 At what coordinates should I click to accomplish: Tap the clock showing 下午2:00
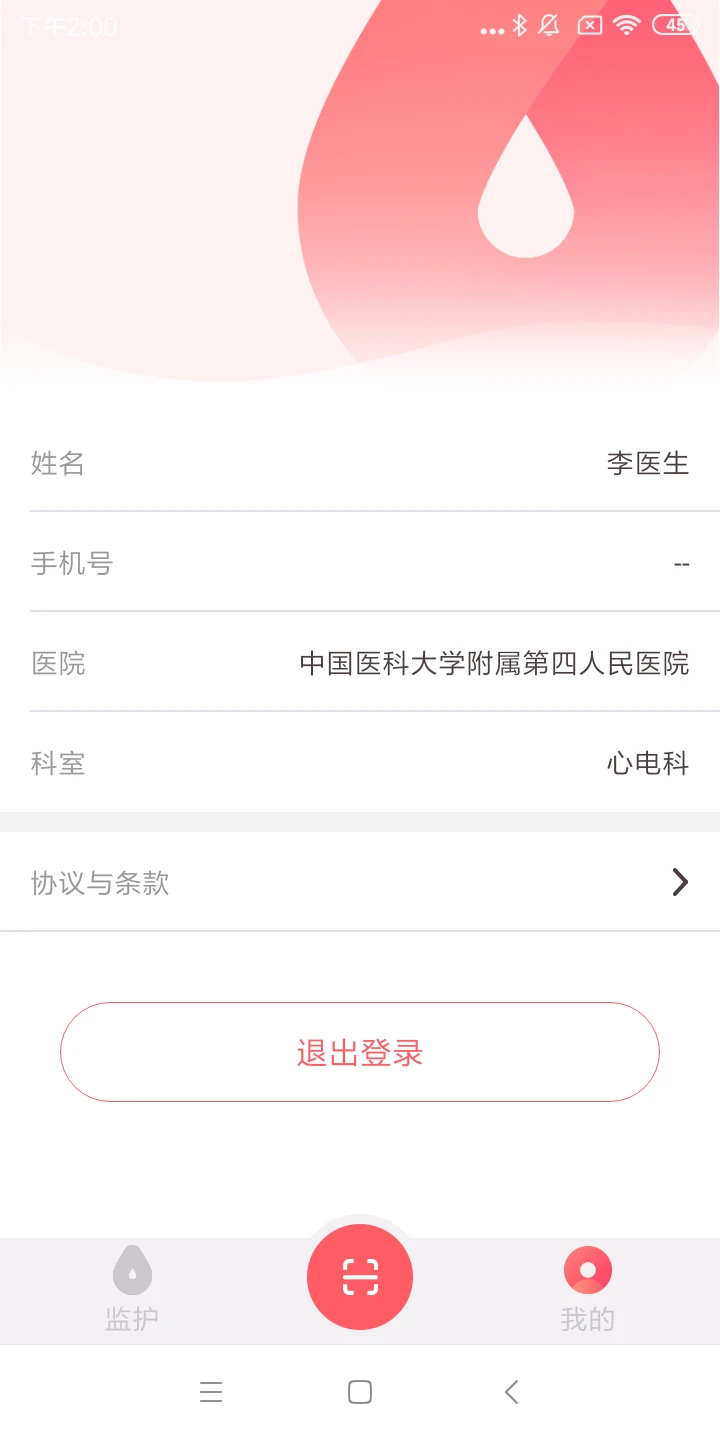[x=70, y=26]
